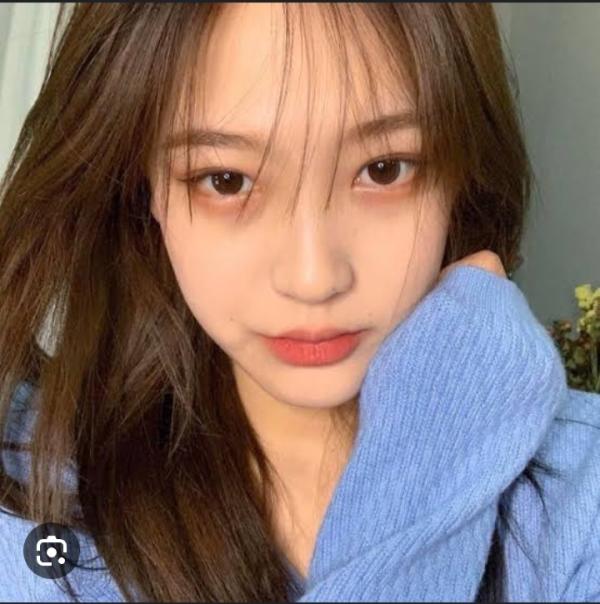The height and width of the screenshot is (604, 600).
Task: Search this image with Google Lens
Action: 51,551
